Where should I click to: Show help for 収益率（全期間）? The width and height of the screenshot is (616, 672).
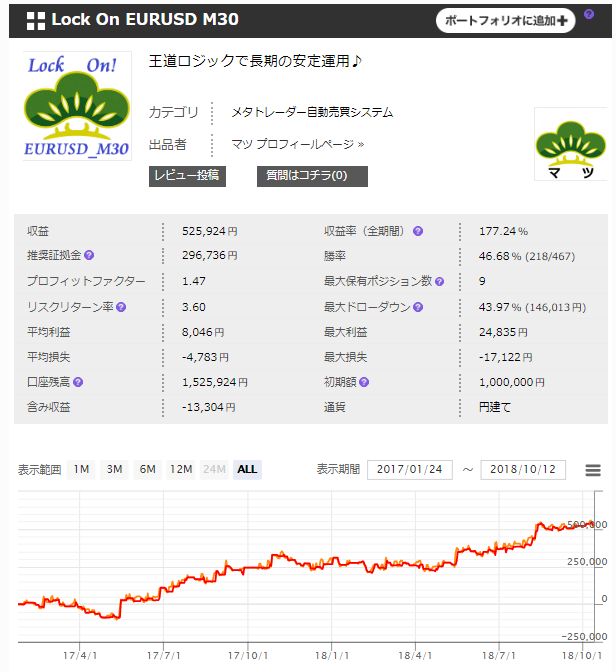point(418,230)
